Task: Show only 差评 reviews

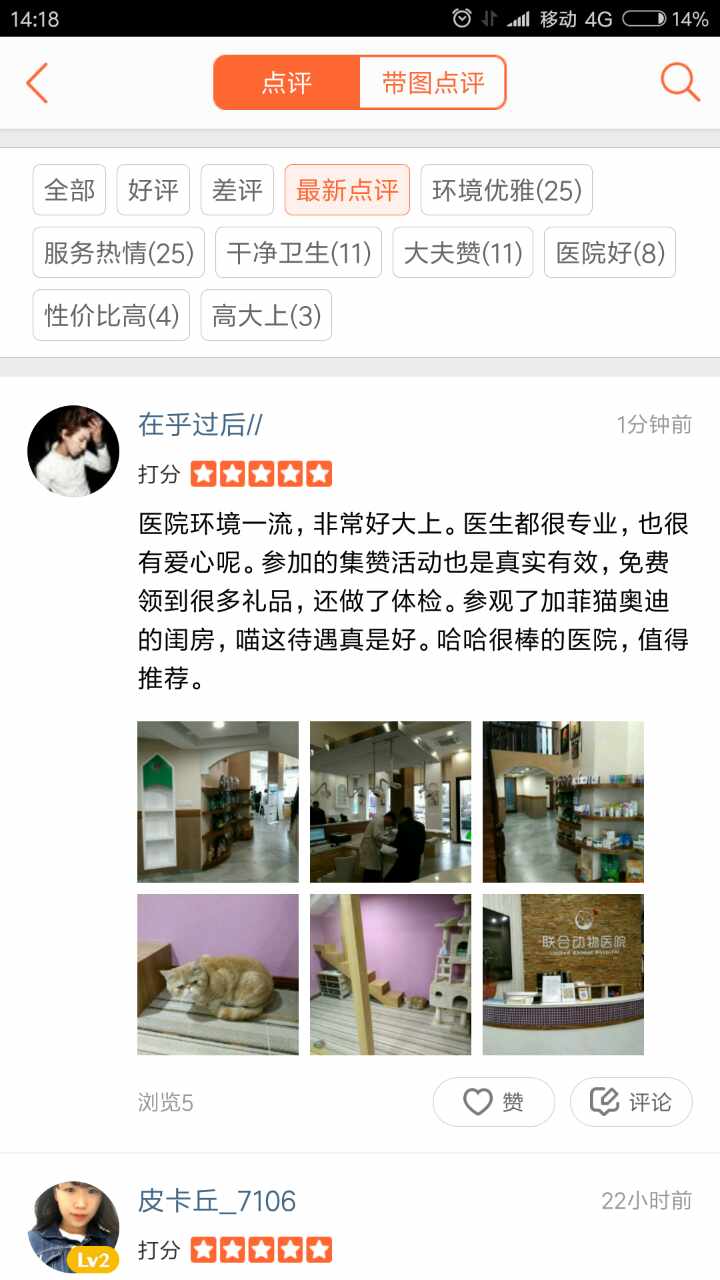Action: 237,190
